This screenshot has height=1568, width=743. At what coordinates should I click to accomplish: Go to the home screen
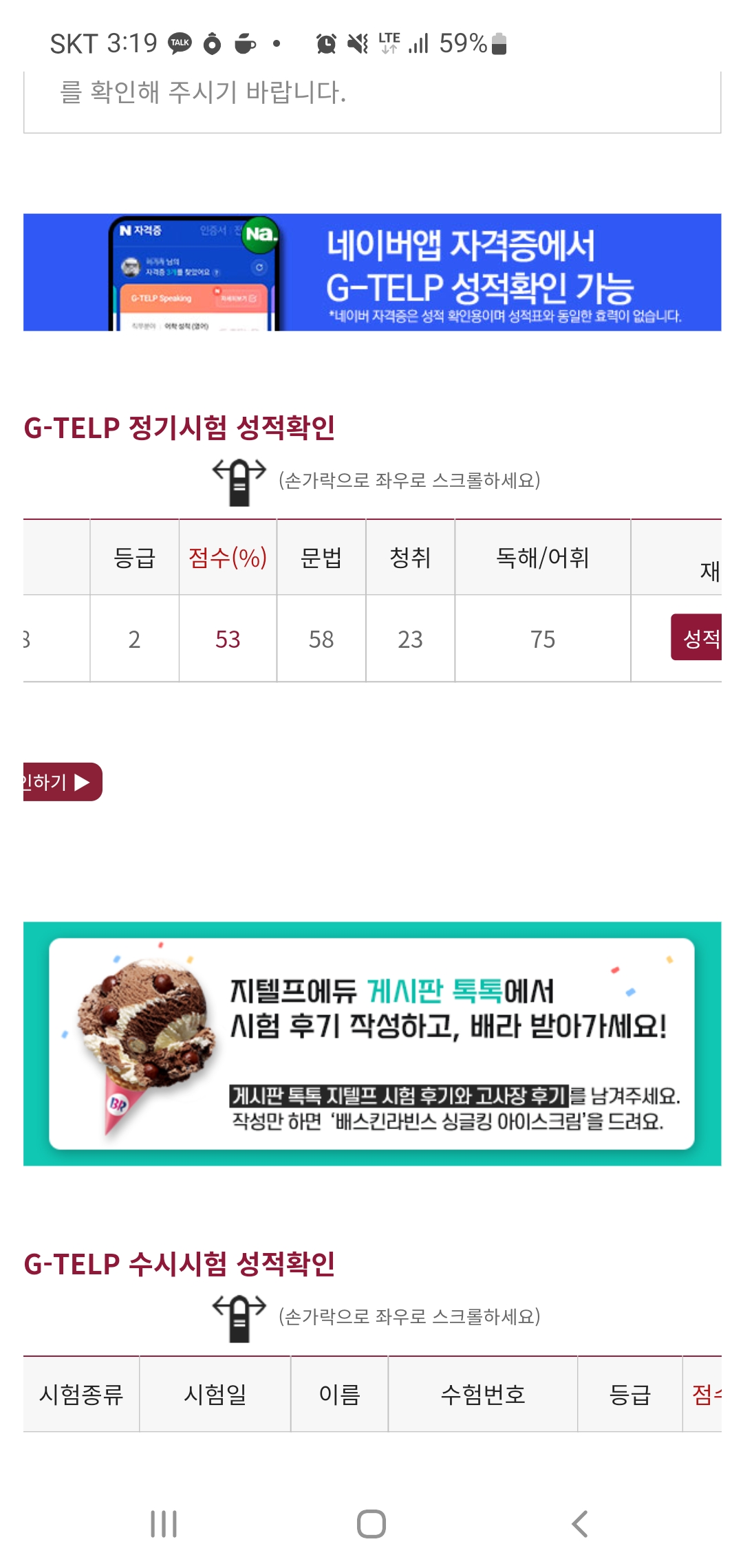click(x=371, y=1524)
